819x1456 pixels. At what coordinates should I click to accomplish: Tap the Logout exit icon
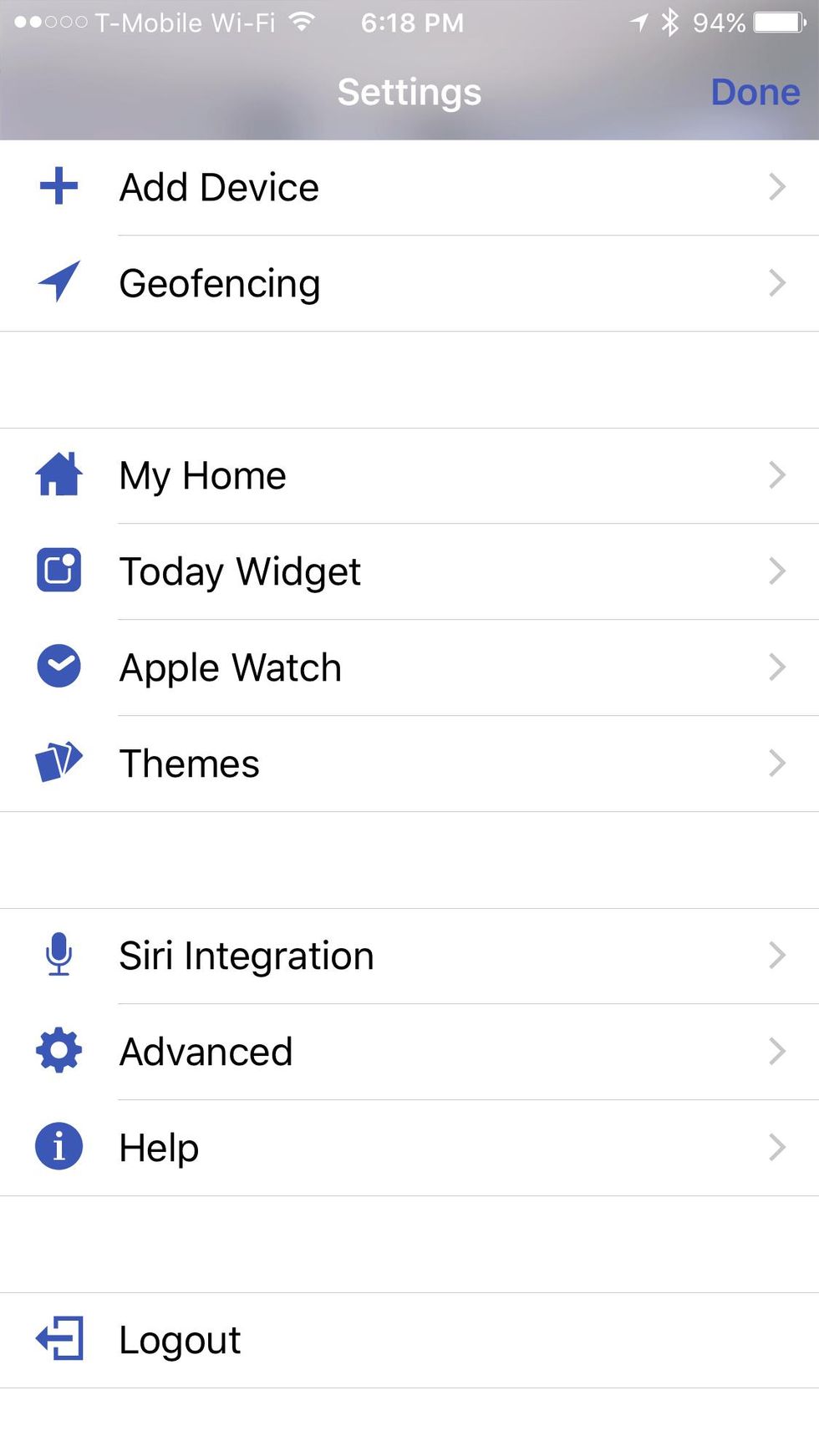pyautogui.click(x=58, y=1339)
